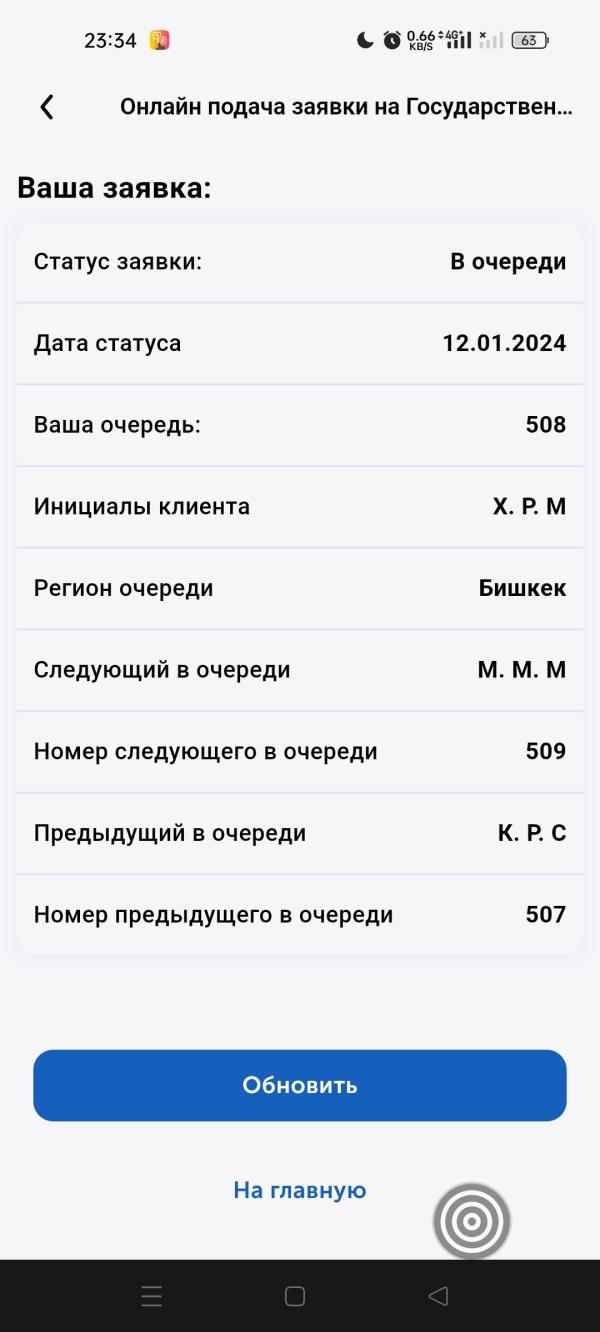Go back using the top arrow
600x1332 pixels.
pyautogui.click(x=47, y=107)
